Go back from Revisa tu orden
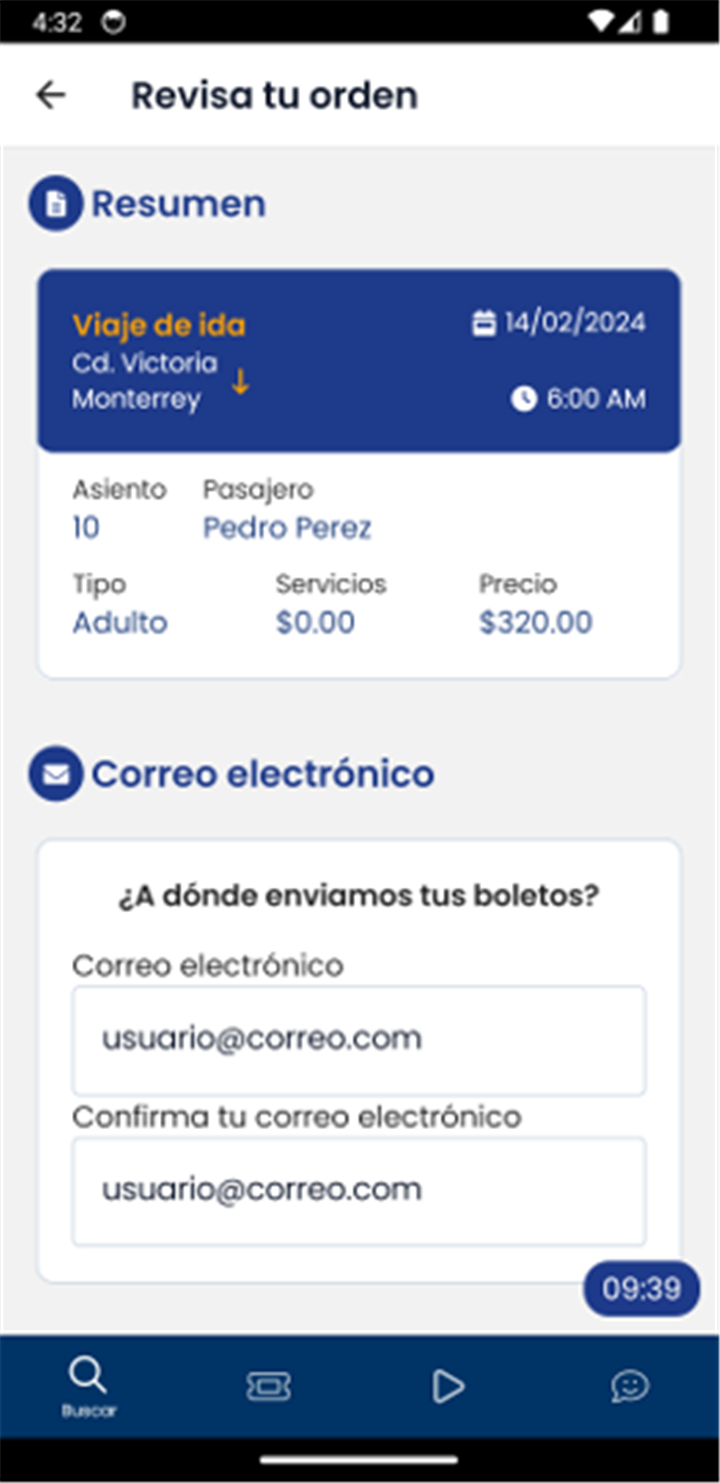This screenshot has width=720, height=1483. click(x=50, y=95)
